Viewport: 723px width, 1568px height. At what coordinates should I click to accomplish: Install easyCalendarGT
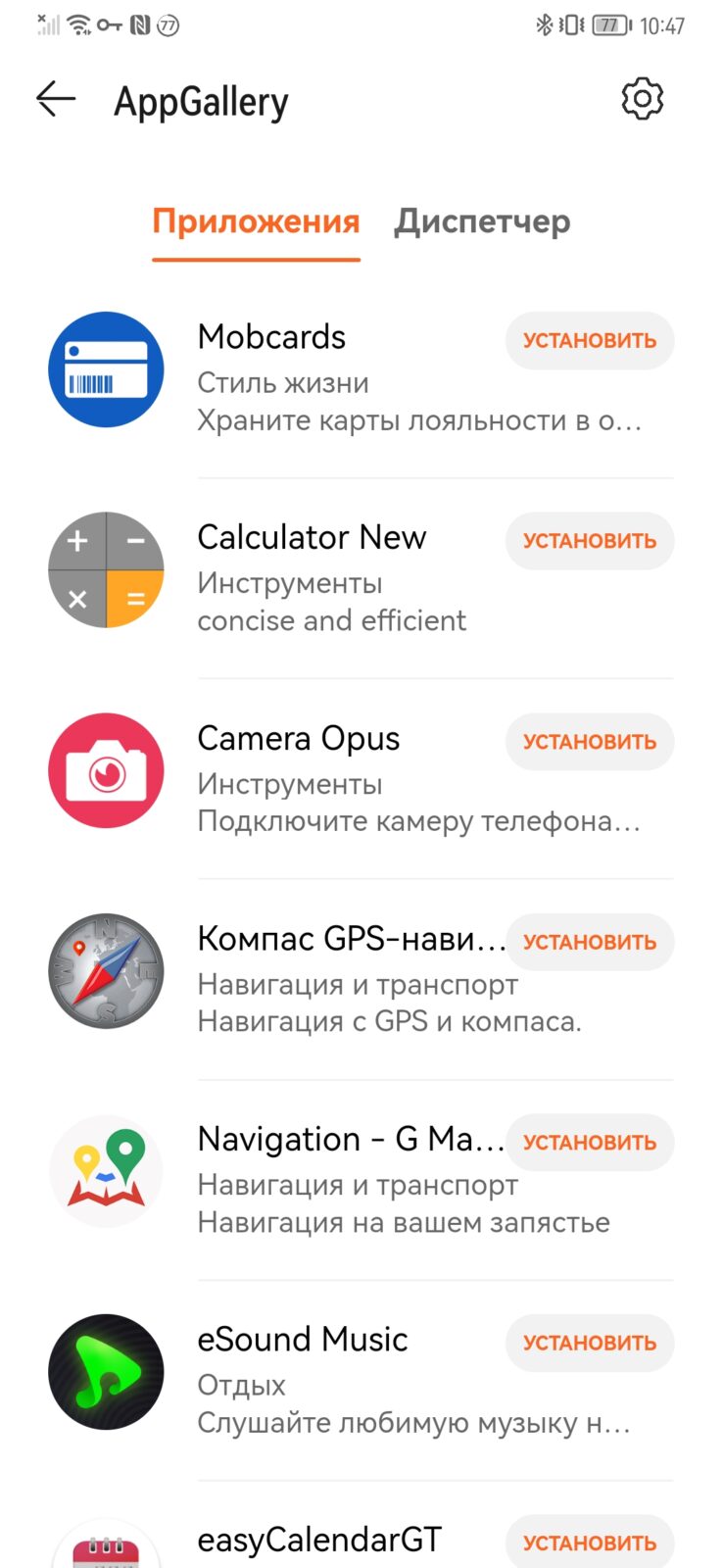pyautogui.click(x=589, y=1543)
